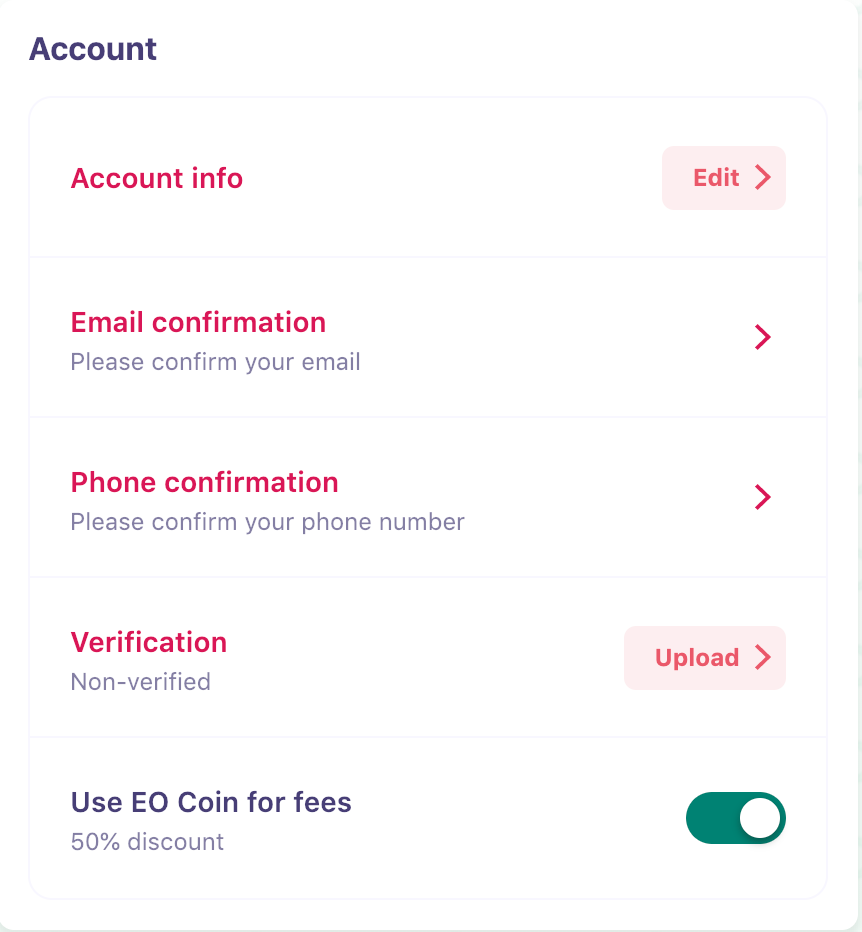Toggle the 50% discount EO Coin switch
Viewport: 862px width, 932px height.
pyautogui.click(x=736, y=818)
